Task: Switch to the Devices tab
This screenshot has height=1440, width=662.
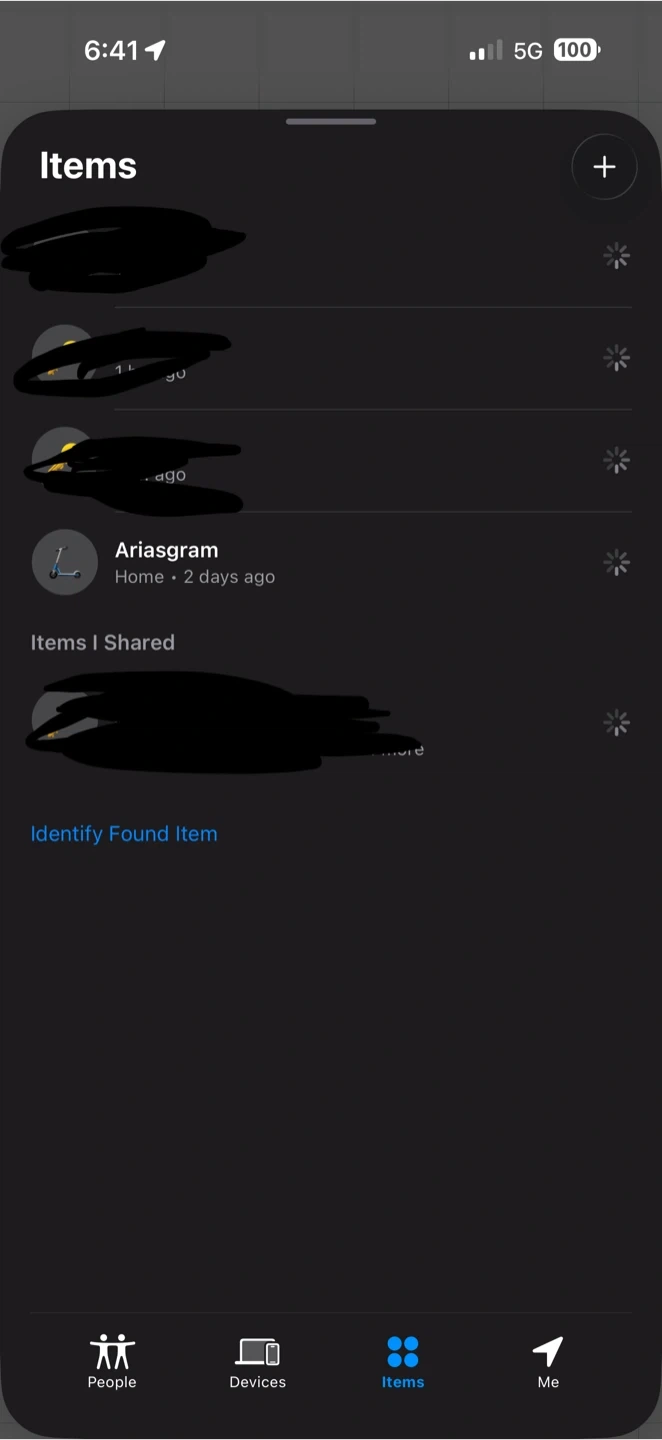Action: click(258, 1362)
